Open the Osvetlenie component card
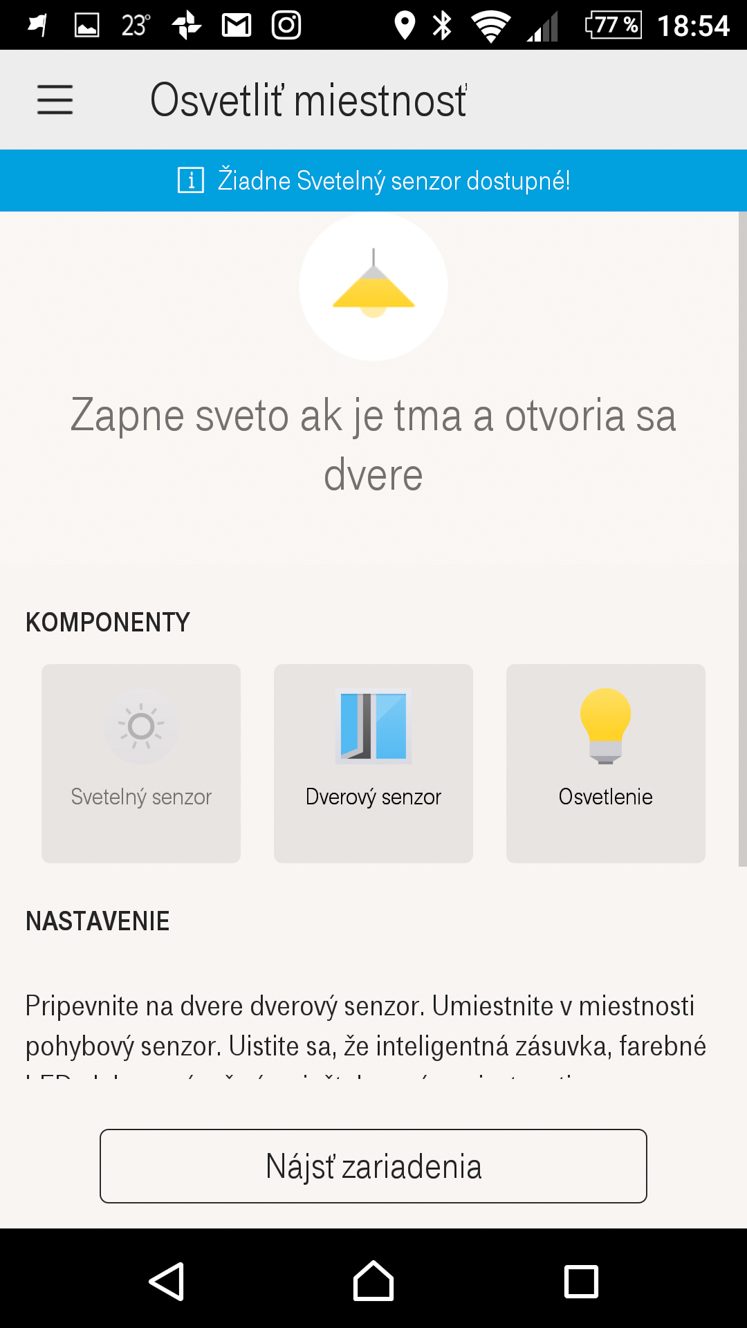The width and height of the screenshot is (747, 1328). pos(605,763)
